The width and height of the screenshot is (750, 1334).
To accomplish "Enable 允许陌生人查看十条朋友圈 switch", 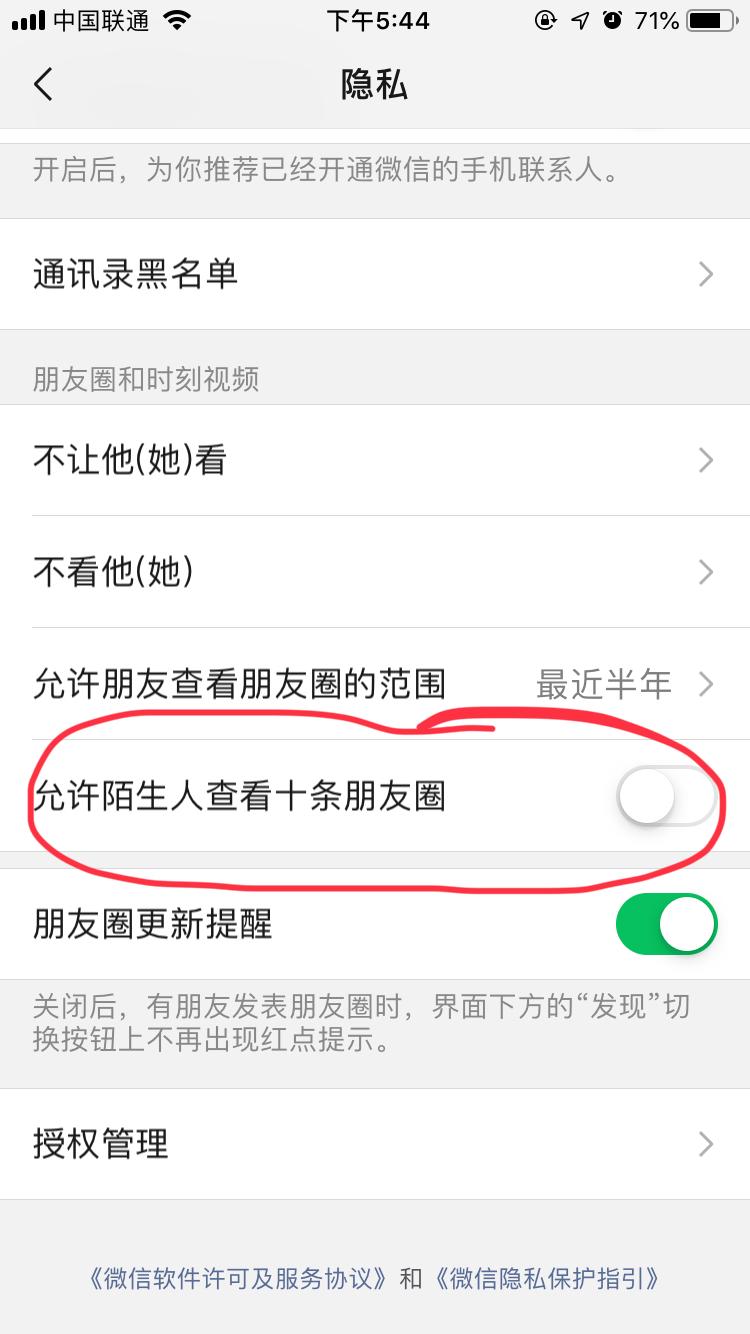I will pos(666,797).
